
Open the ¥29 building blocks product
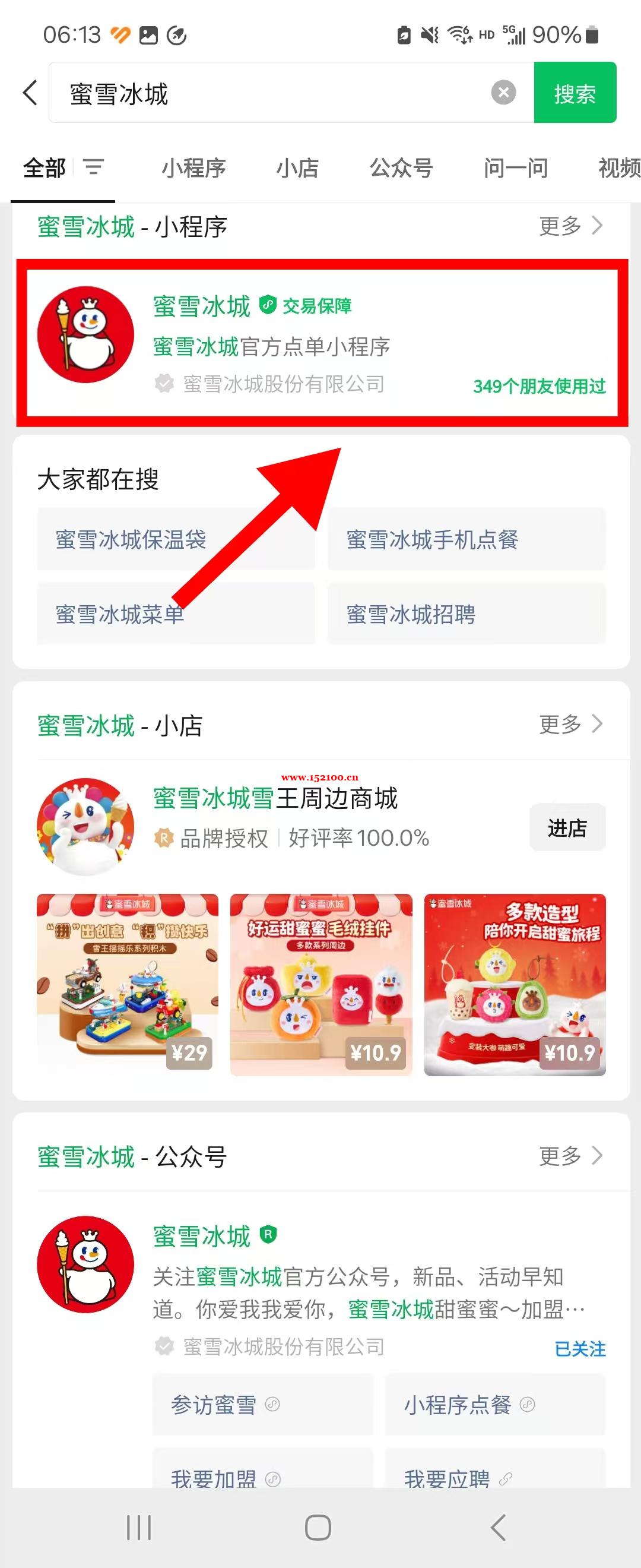point(127,984)
